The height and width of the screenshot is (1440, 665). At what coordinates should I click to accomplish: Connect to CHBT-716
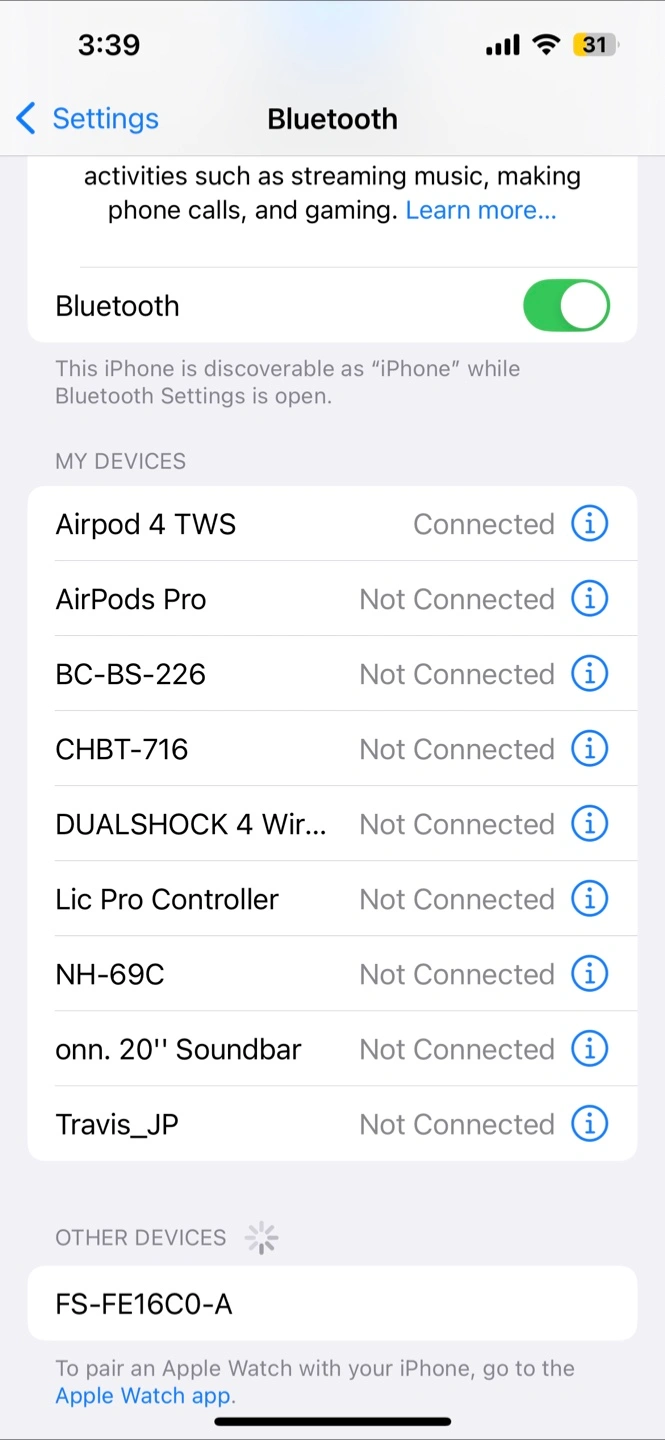coord(332,749)
